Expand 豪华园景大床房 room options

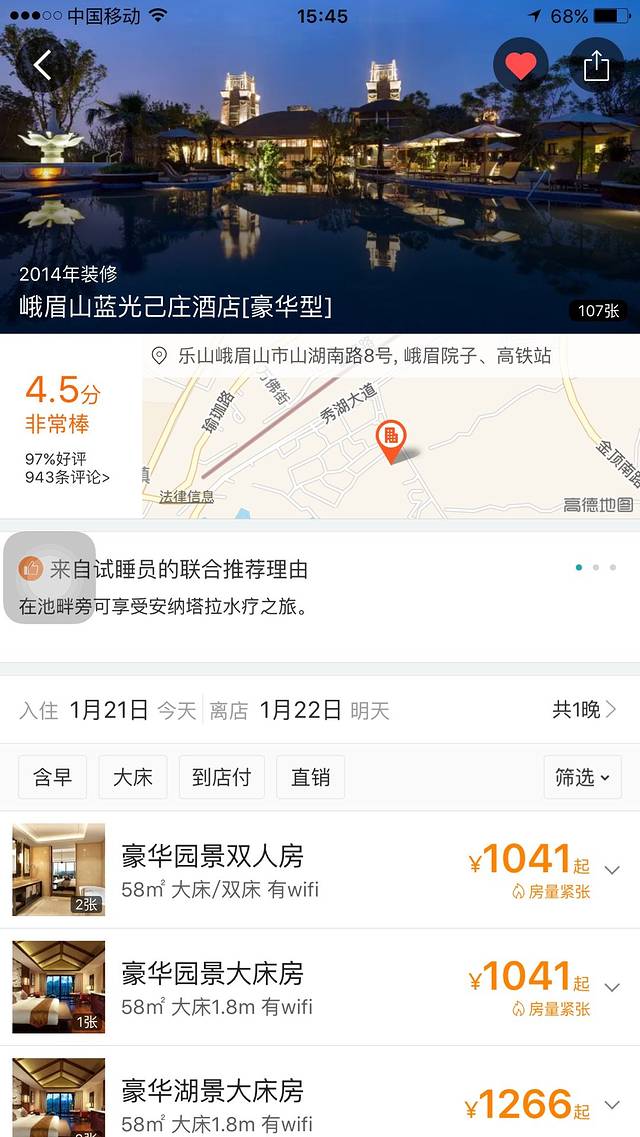pyautogui.click(x=613, y=987)
